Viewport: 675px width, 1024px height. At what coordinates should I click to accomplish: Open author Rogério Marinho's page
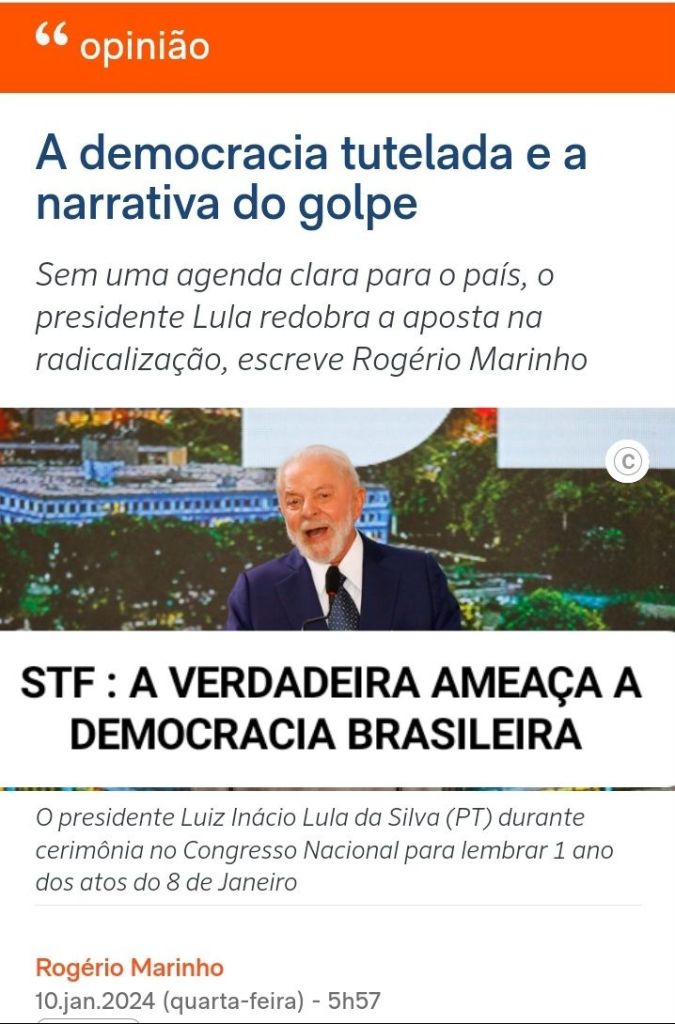[x=129, y=967]
